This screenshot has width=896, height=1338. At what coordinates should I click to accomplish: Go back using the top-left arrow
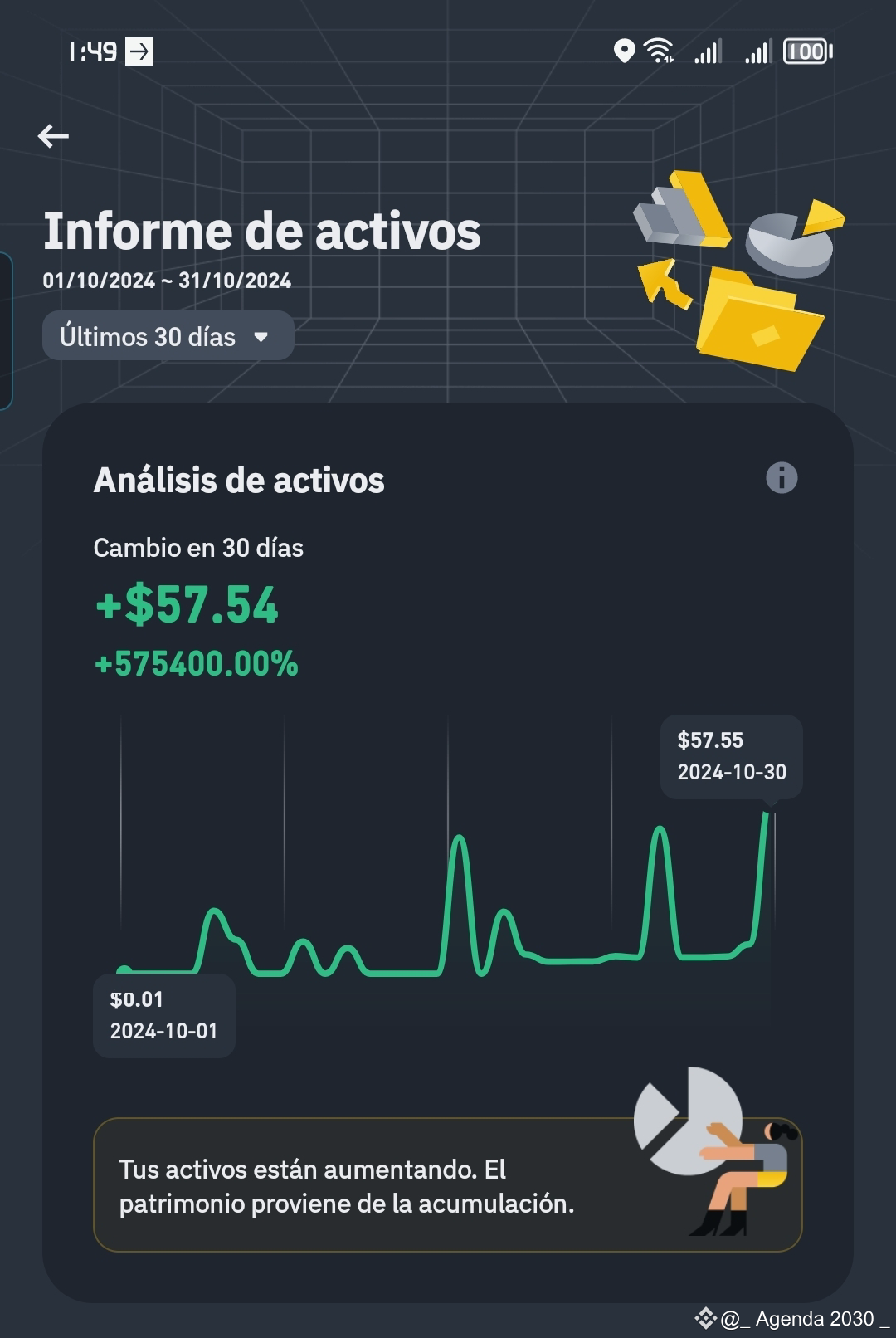(x=53, y=136)
